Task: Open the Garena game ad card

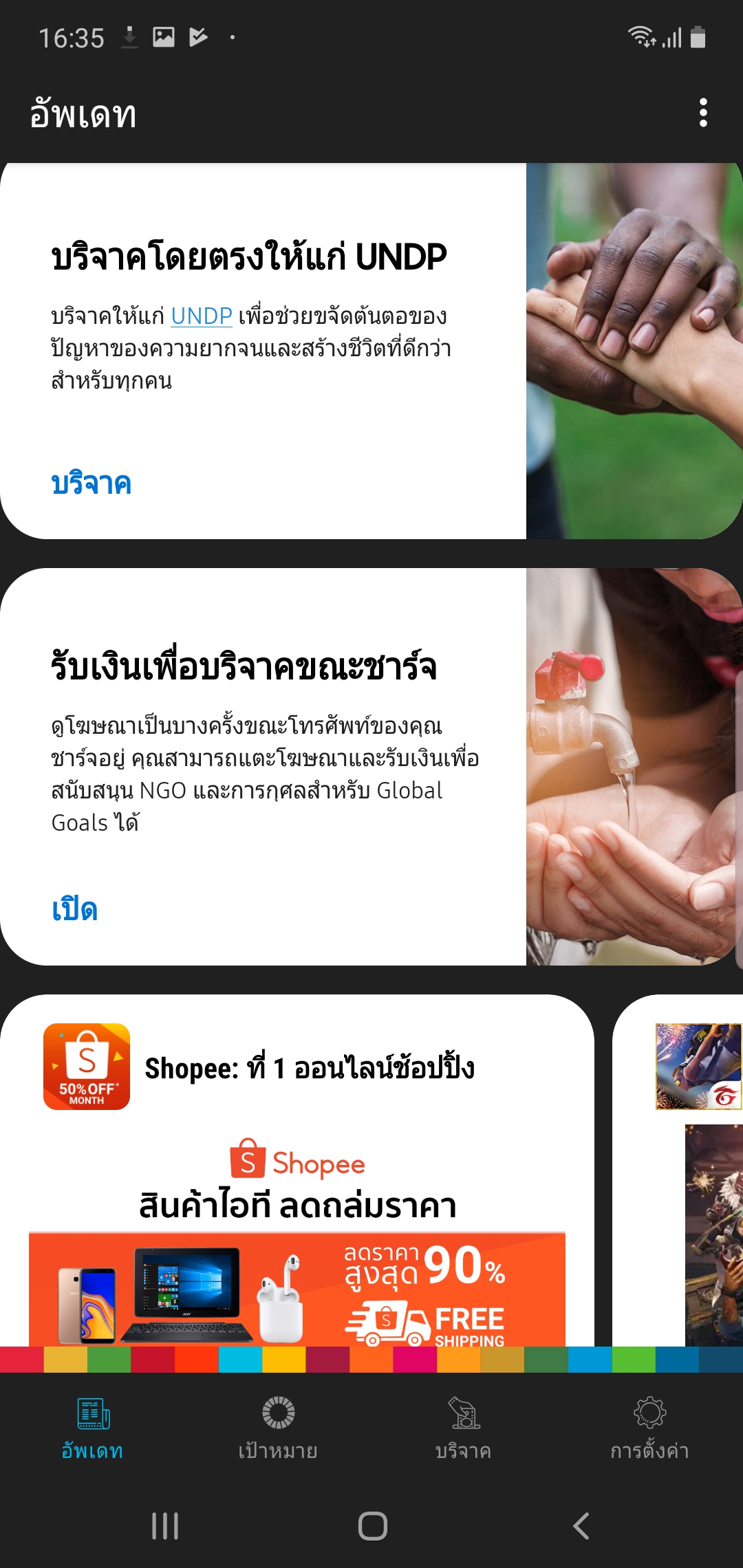Action: click(x=678, y=1170)
